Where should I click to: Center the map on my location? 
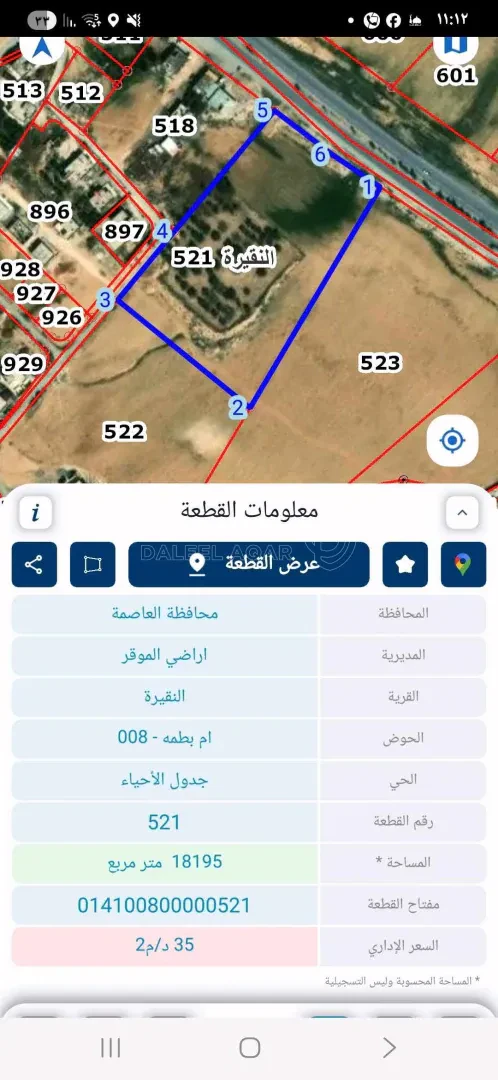coord(453,439)
